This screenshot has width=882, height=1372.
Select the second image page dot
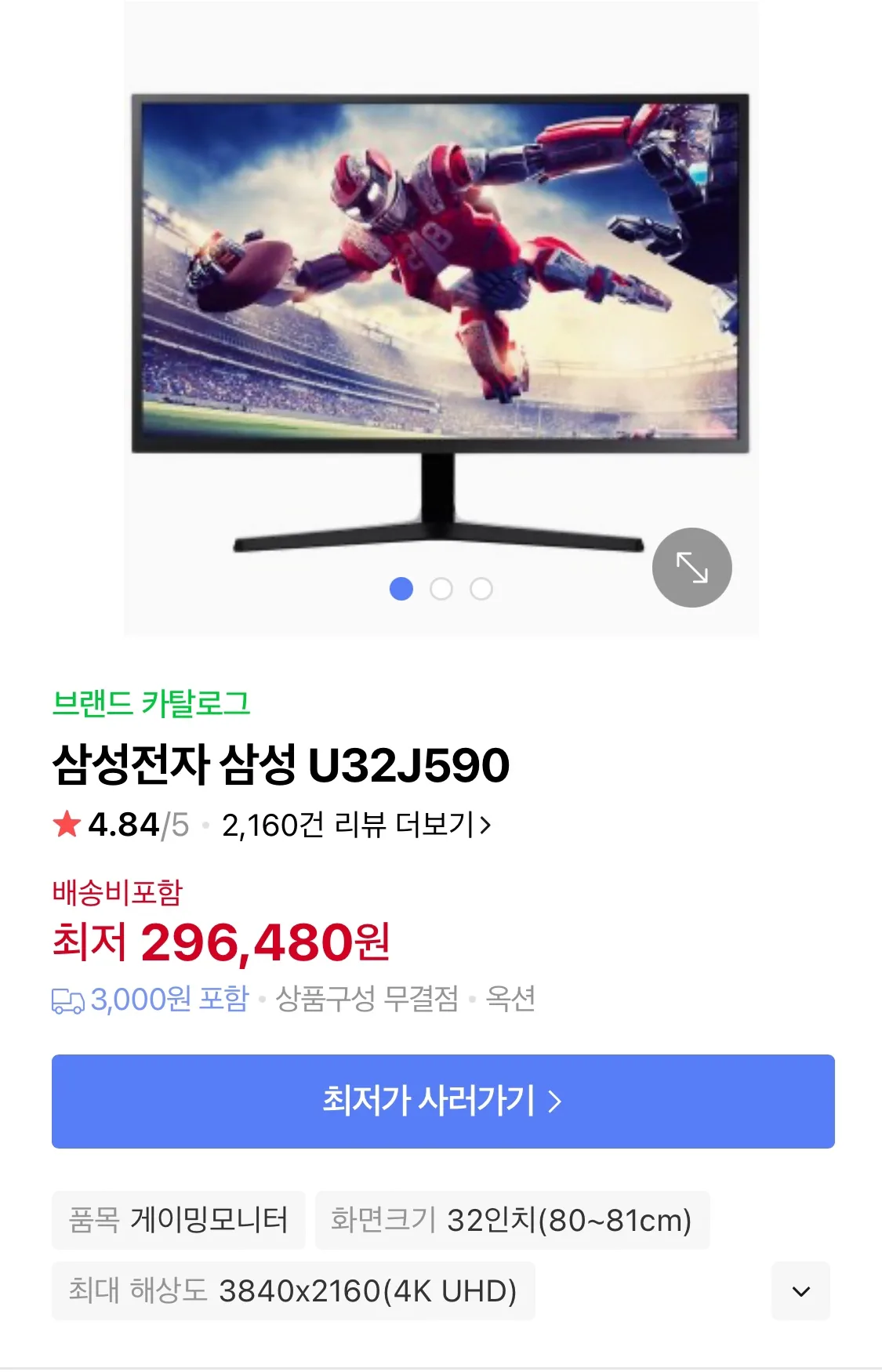441,589
